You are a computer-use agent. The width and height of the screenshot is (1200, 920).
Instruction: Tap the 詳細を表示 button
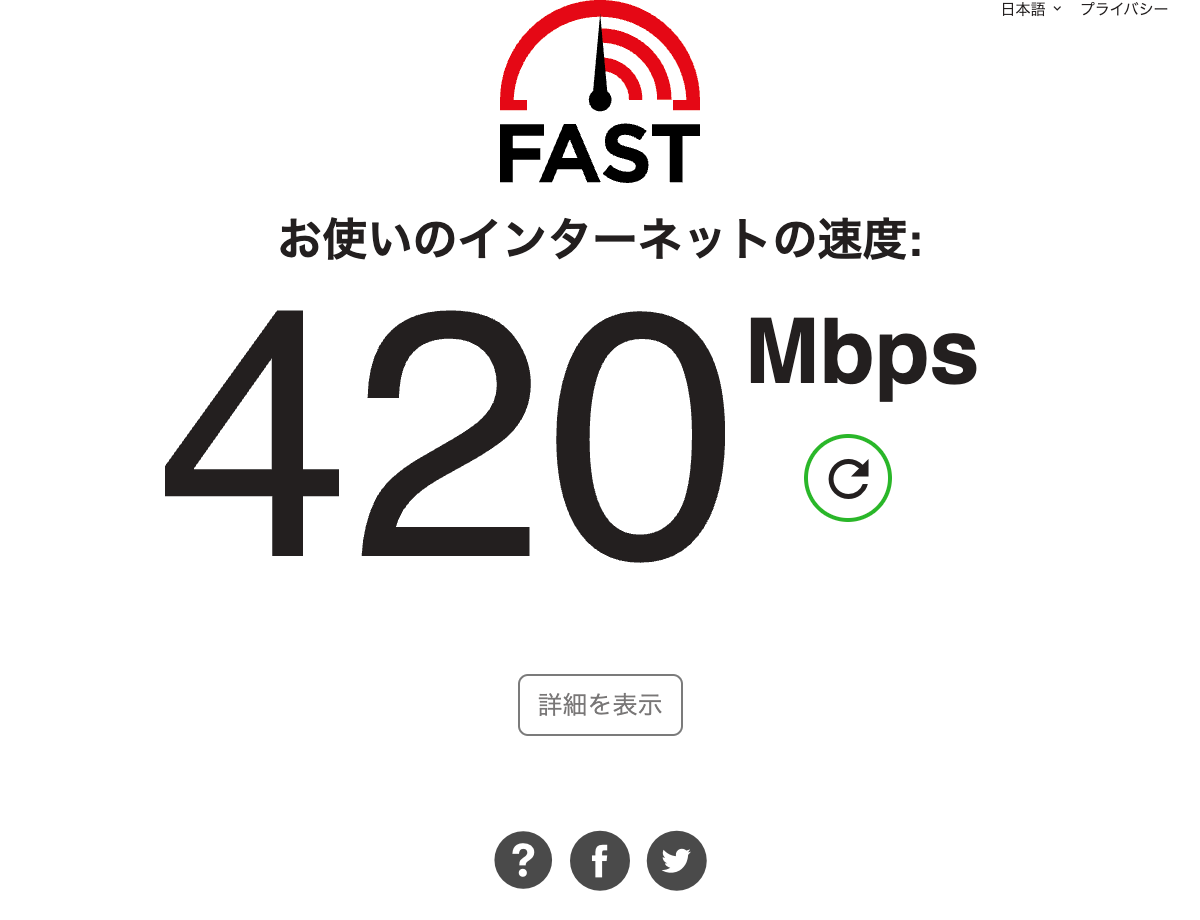600,705
